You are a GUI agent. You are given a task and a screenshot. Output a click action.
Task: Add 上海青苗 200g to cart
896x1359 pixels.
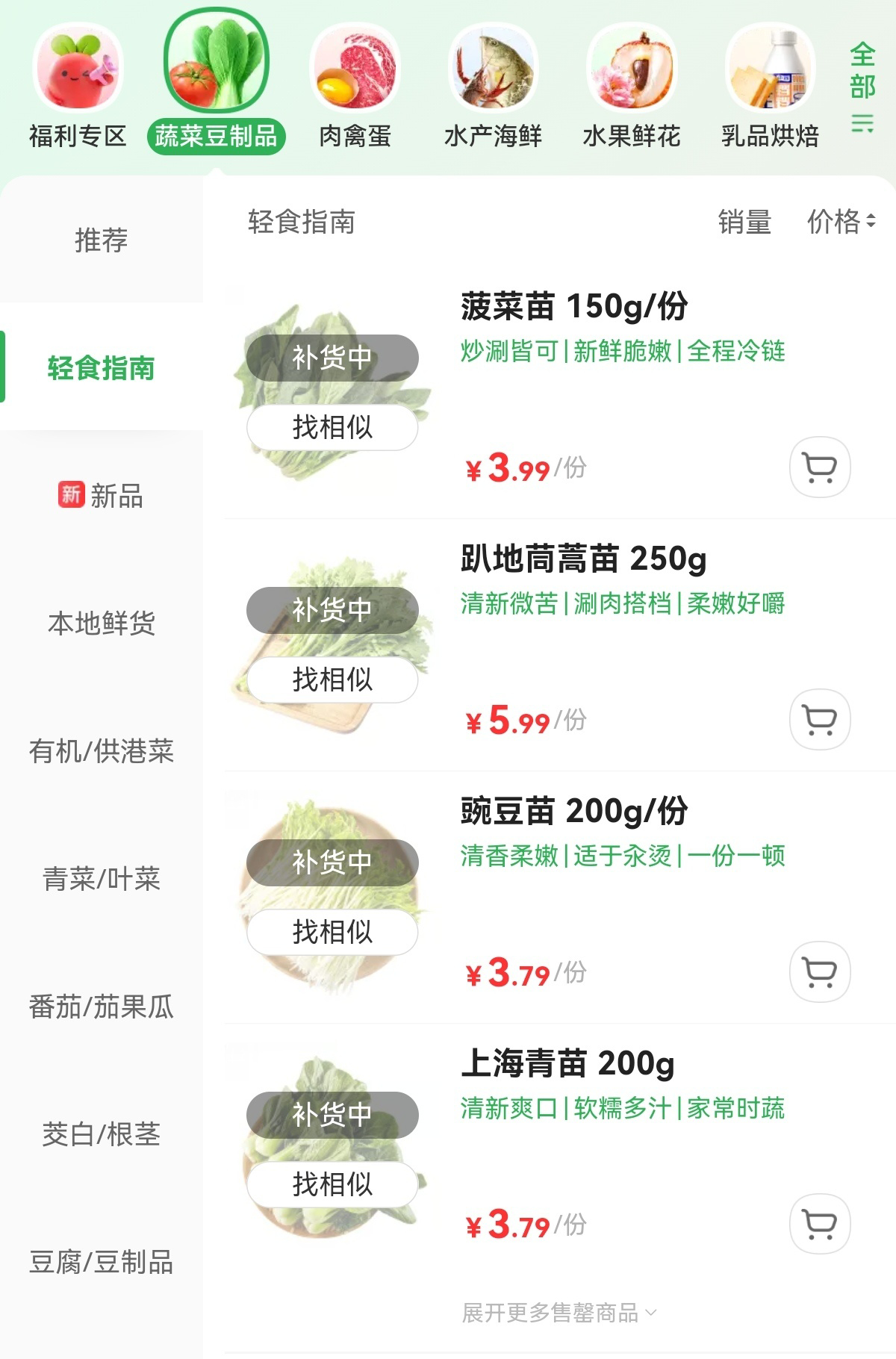point(820,1225)
